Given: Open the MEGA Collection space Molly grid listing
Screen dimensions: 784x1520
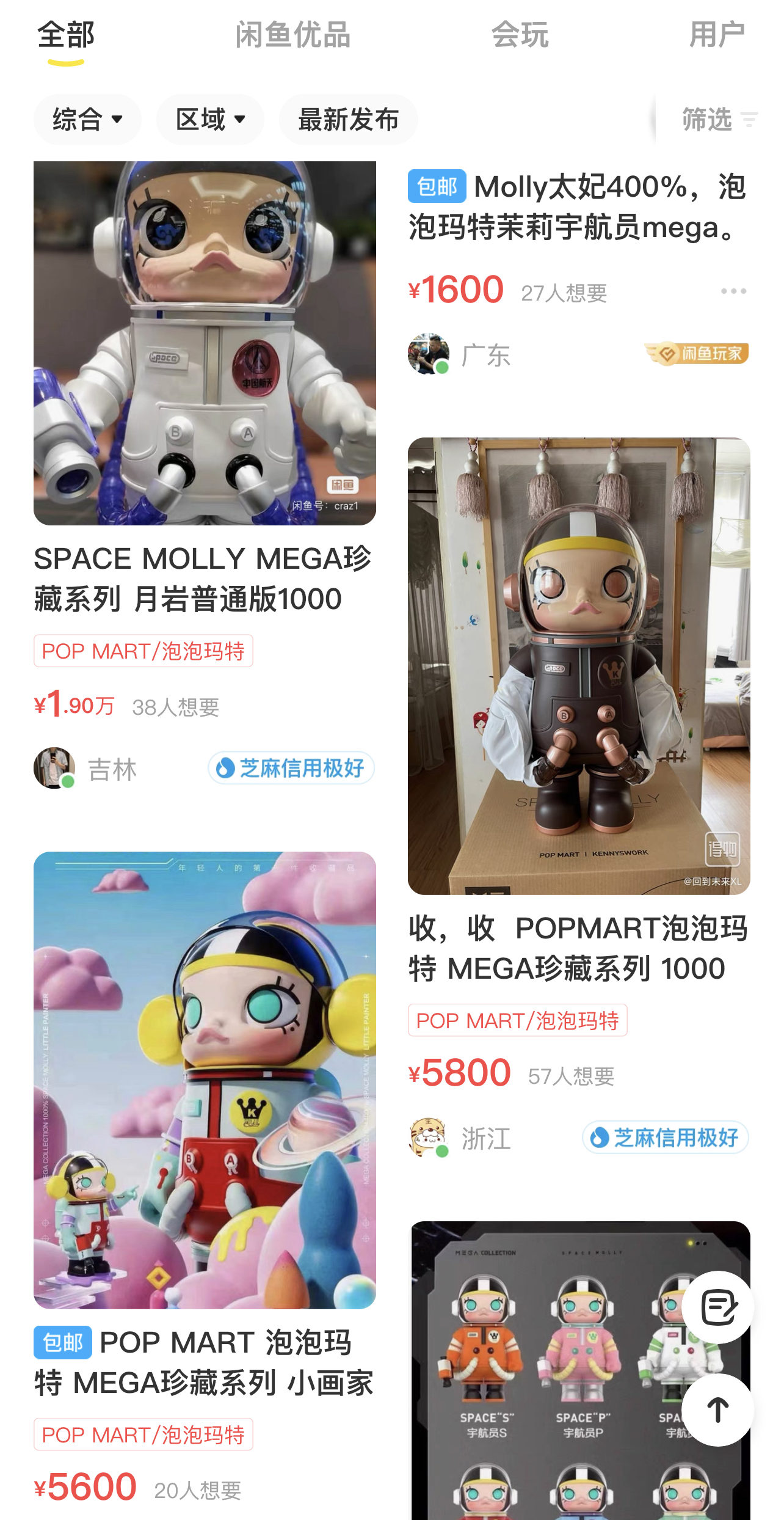Looking at the screenshot, I should click(550, 1368).
